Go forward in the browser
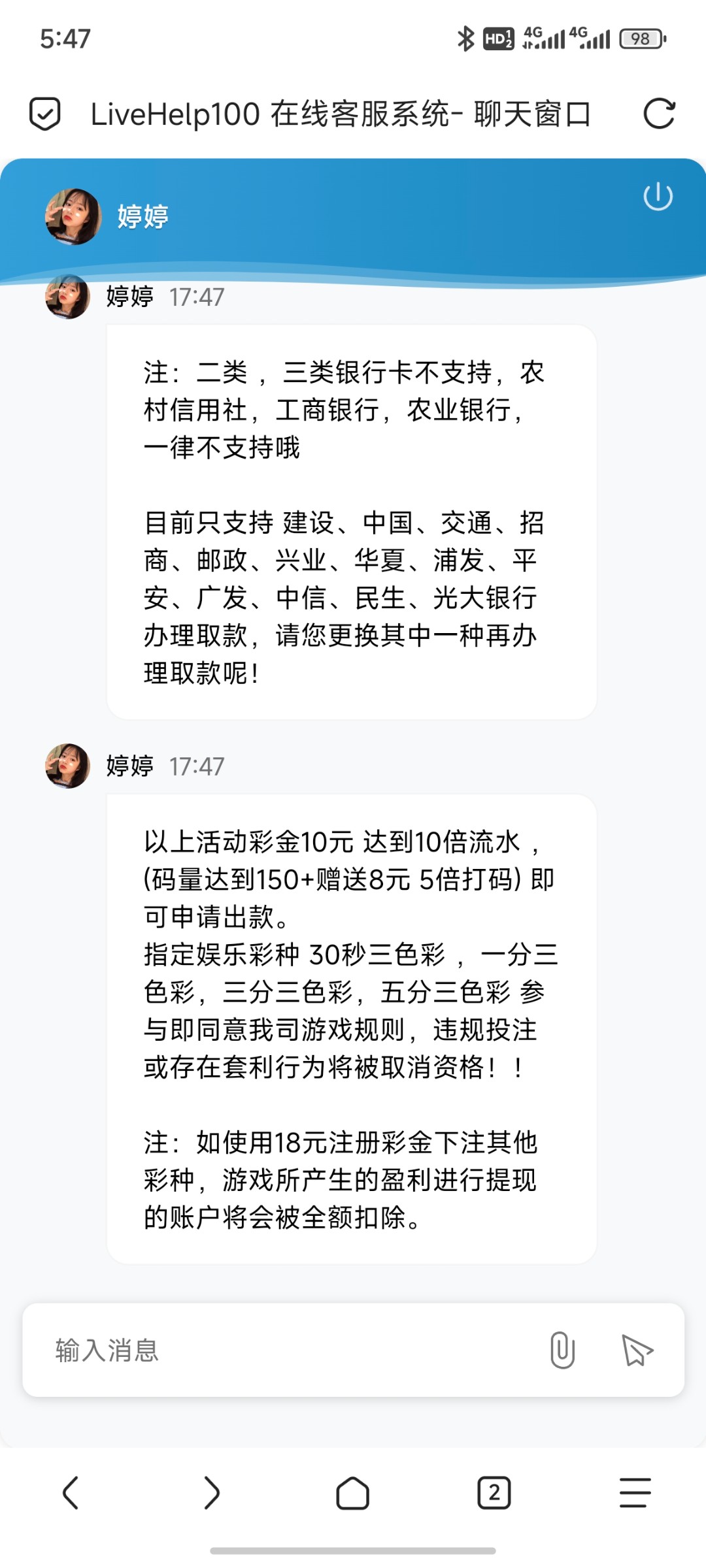 [x=212, y=1493]
